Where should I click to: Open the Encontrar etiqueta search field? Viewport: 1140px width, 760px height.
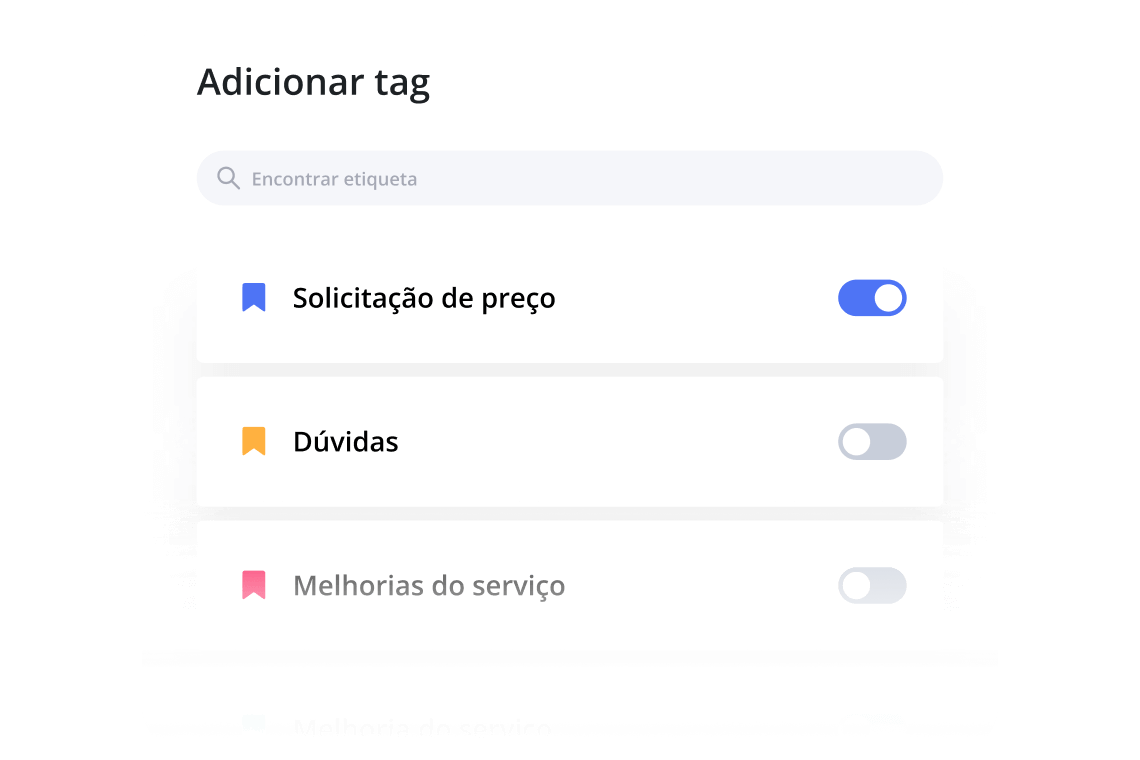(570, 179)
